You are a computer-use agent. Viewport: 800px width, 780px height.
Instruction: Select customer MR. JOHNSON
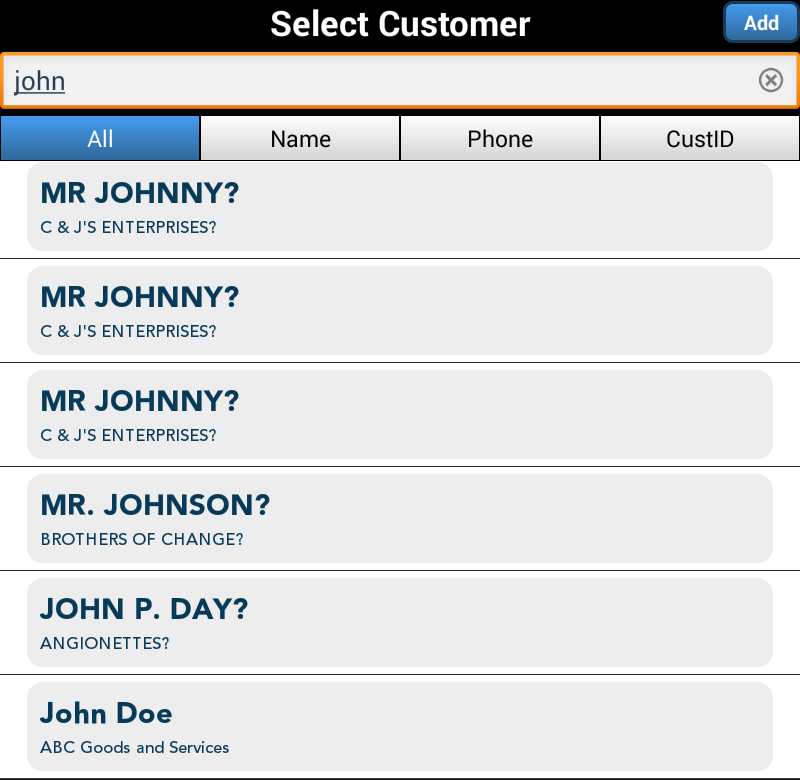tap(400, 518)
